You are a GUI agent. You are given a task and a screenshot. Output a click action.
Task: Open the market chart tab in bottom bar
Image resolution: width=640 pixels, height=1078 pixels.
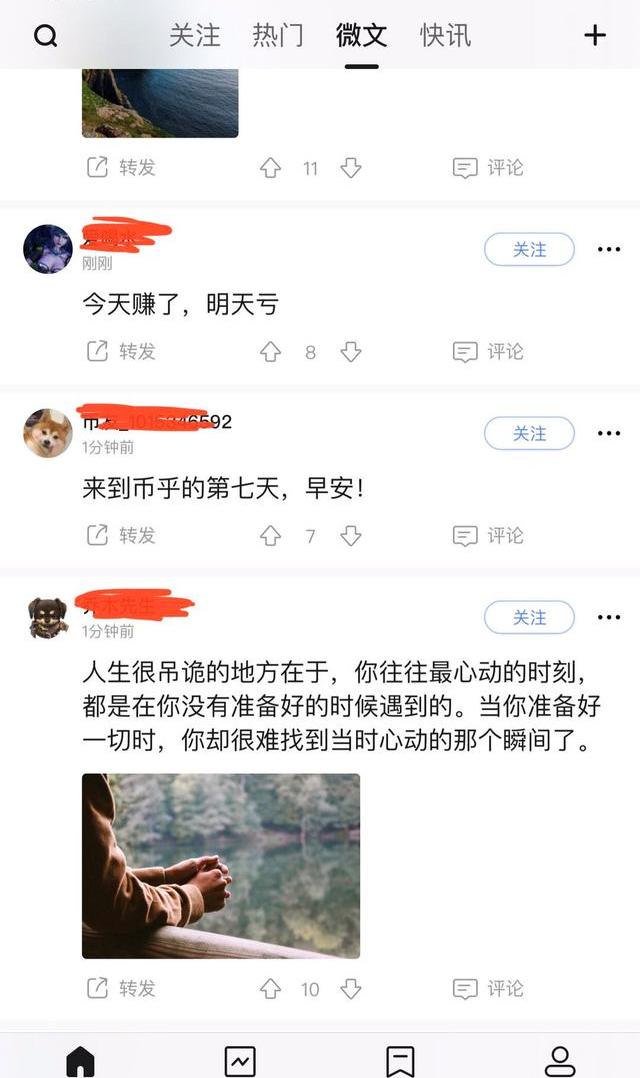240,1060
